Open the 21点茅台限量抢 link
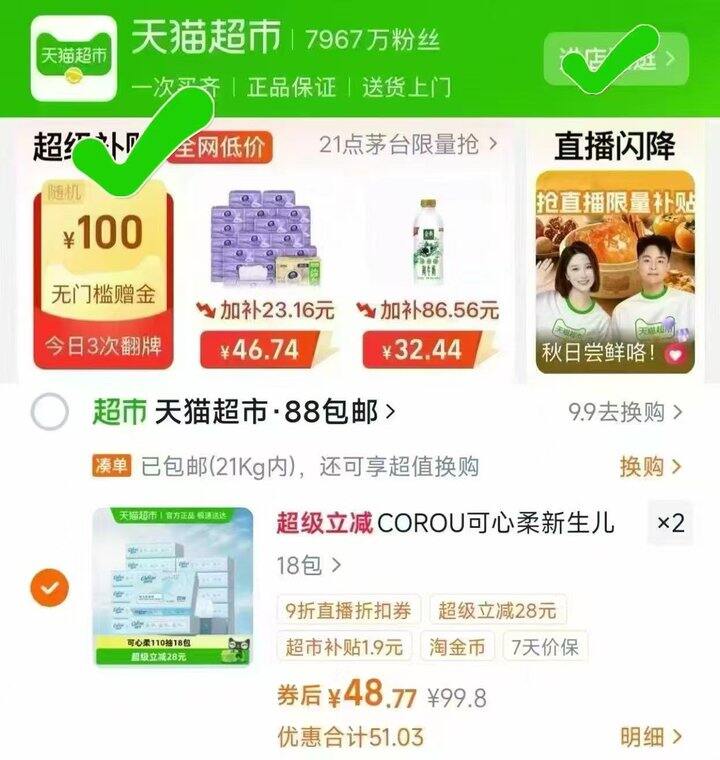This screenshot has height=760, width=720. [408, 144]
